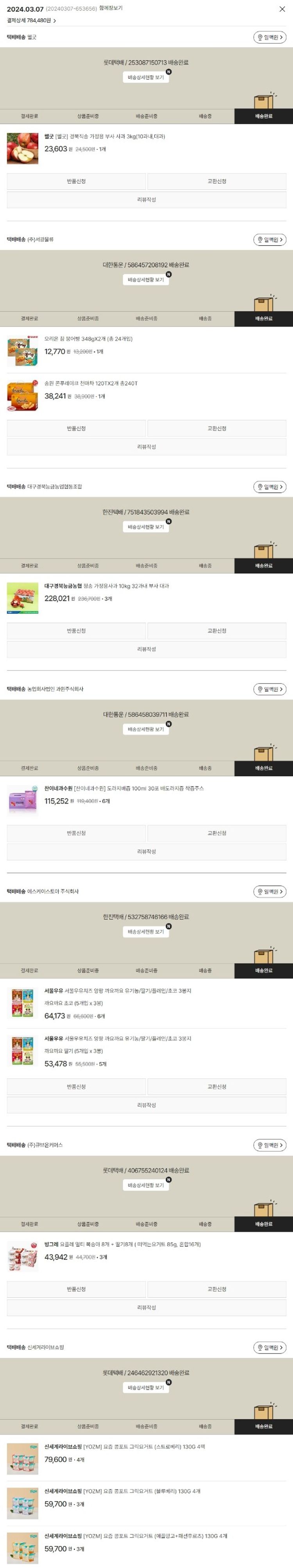
Task: Open 빙그레 요플레 멀티 product
Action: point(121,1244)
